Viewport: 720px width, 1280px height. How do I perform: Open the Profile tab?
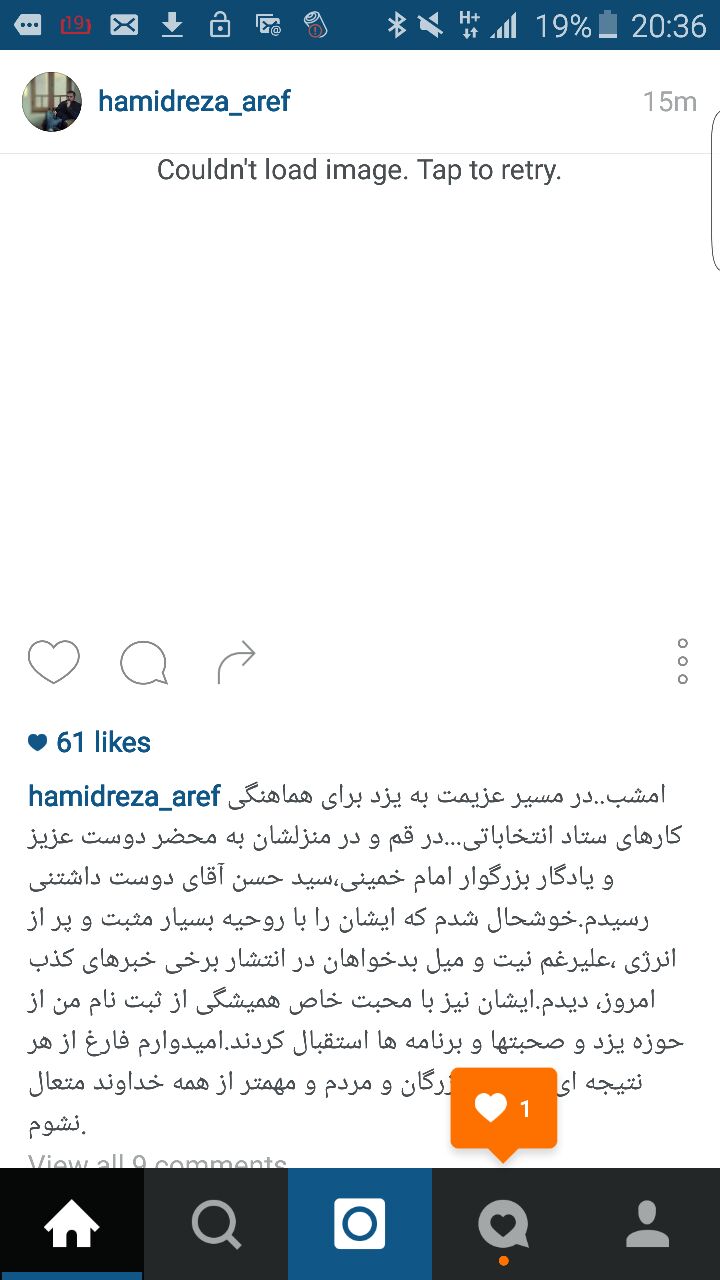click(x=647, y=1224)
